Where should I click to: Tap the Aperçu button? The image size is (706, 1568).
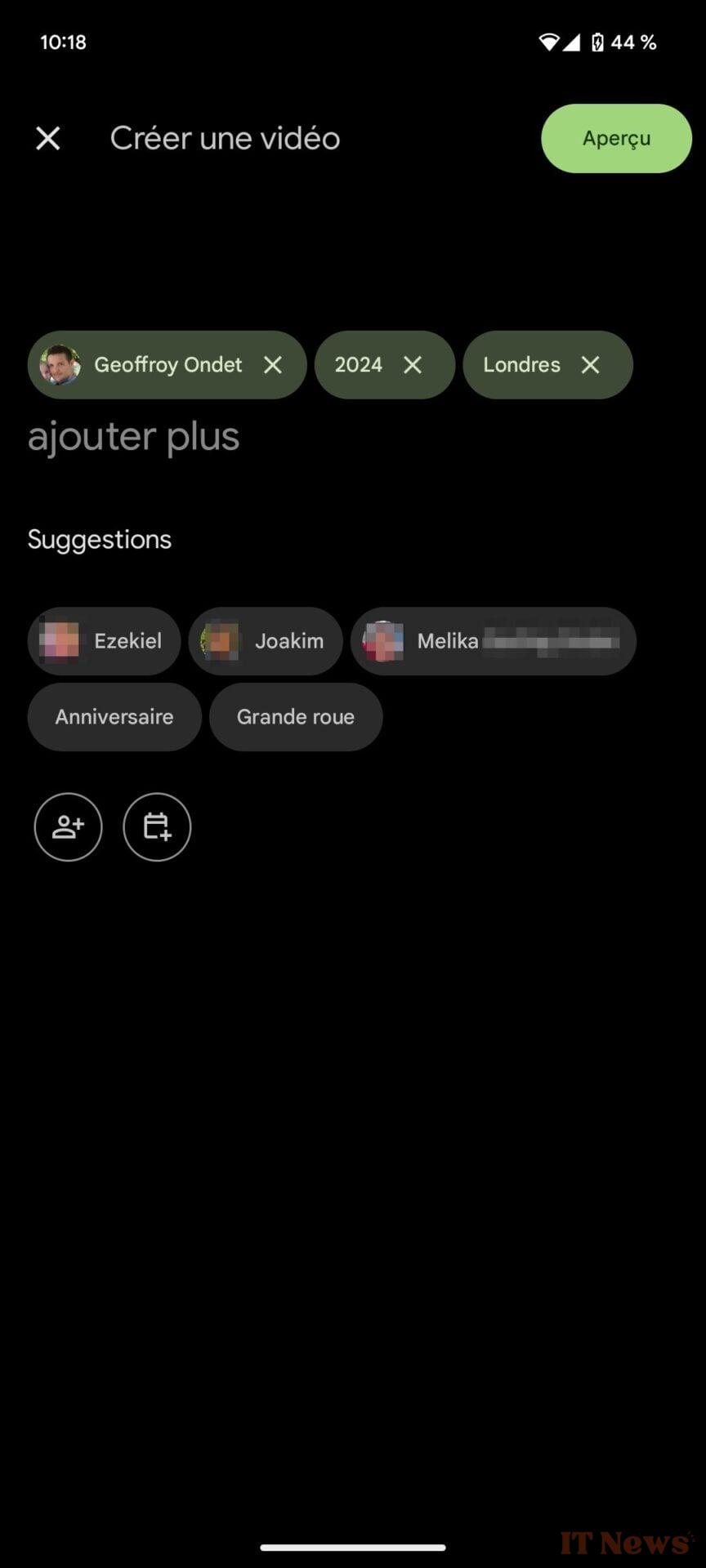(616, 139)
